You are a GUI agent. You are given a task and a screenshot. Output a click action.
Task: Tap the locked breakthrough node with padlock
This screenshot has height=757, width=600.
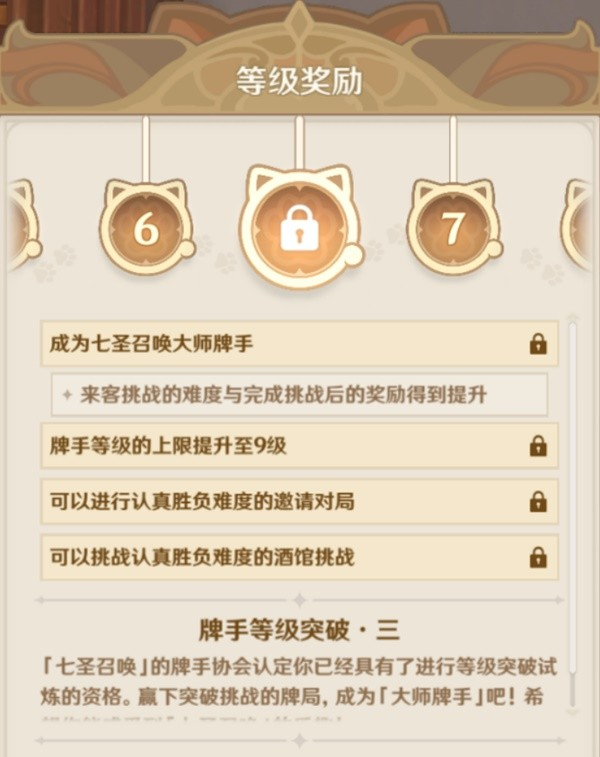(x=299, y=230)
